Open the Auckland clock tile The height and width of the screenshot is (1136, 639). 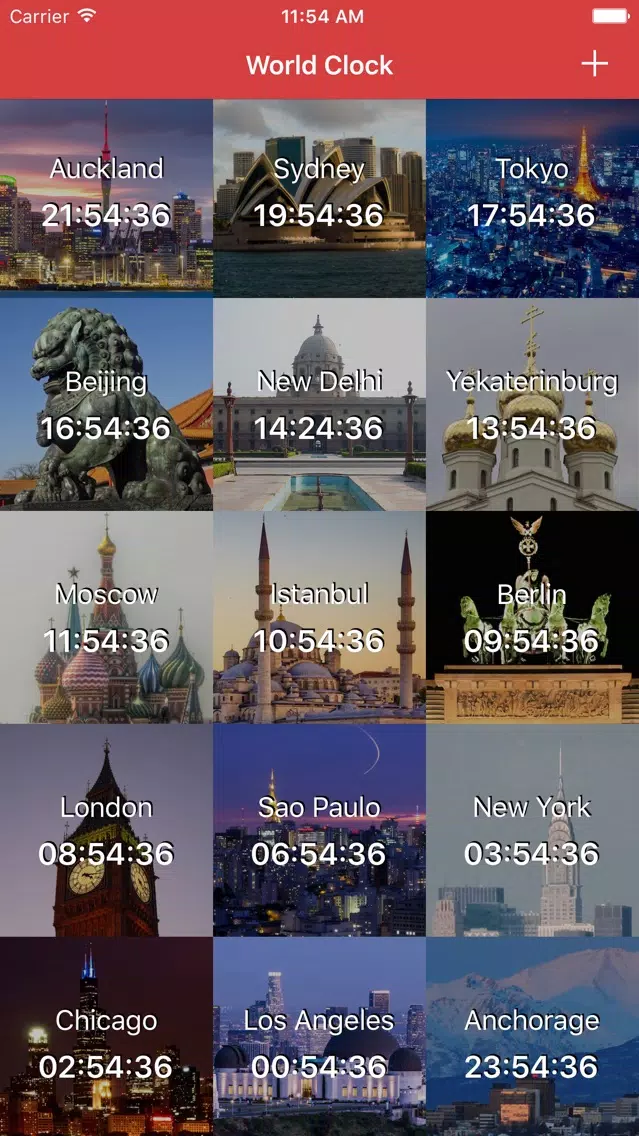(106, 199)
